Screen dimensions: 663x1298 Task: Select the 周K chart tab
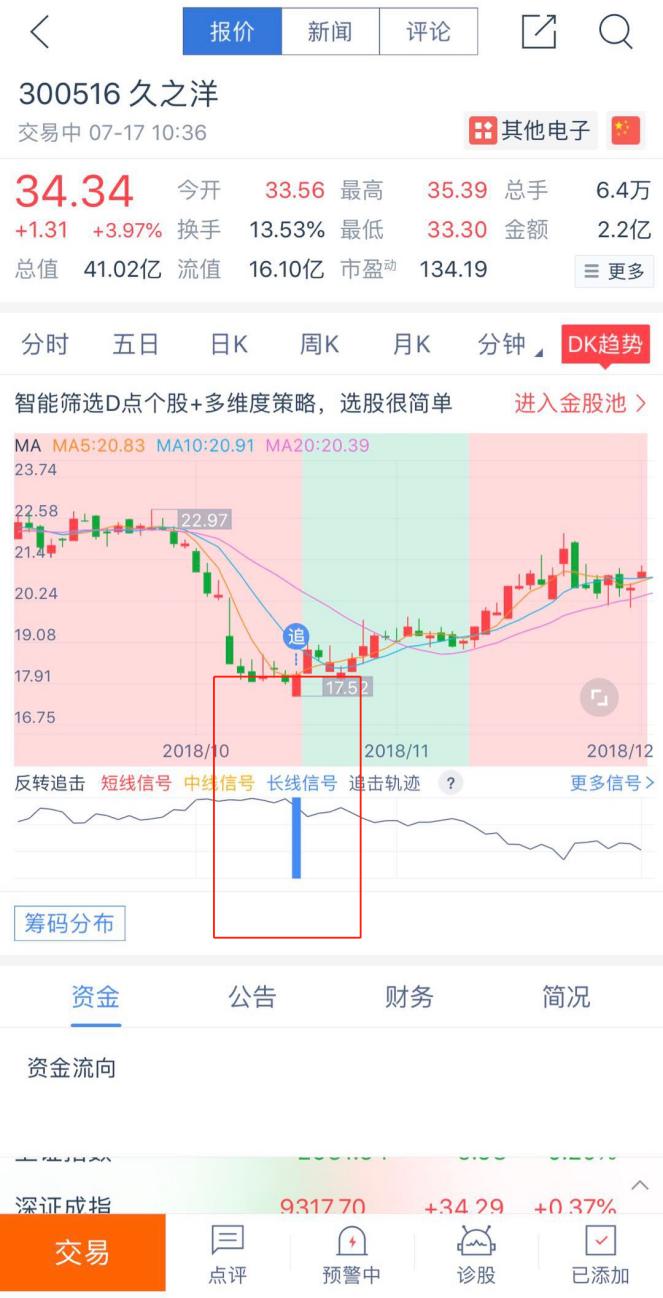319,345
